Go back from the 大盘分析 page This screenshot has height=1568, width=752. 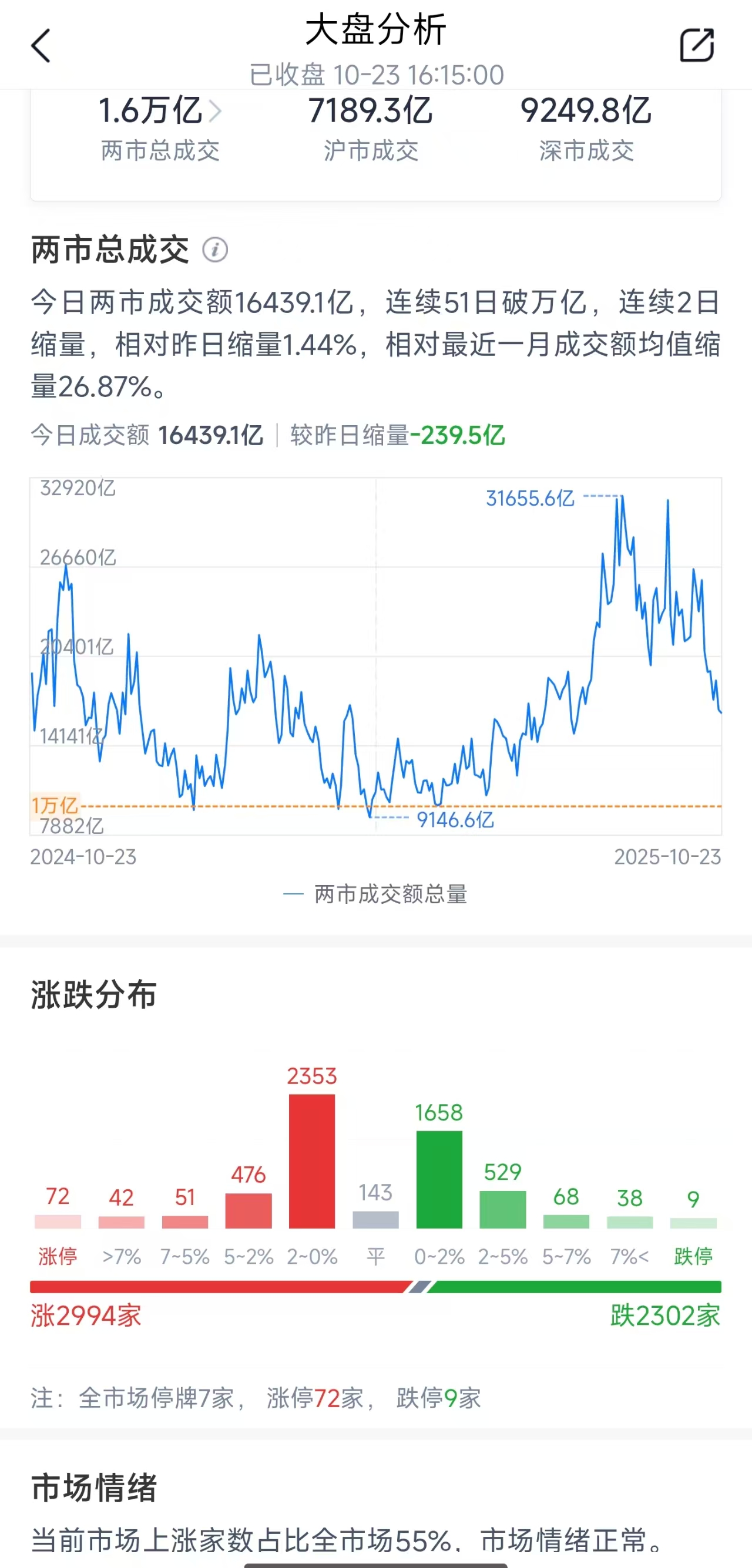point(41,46)
